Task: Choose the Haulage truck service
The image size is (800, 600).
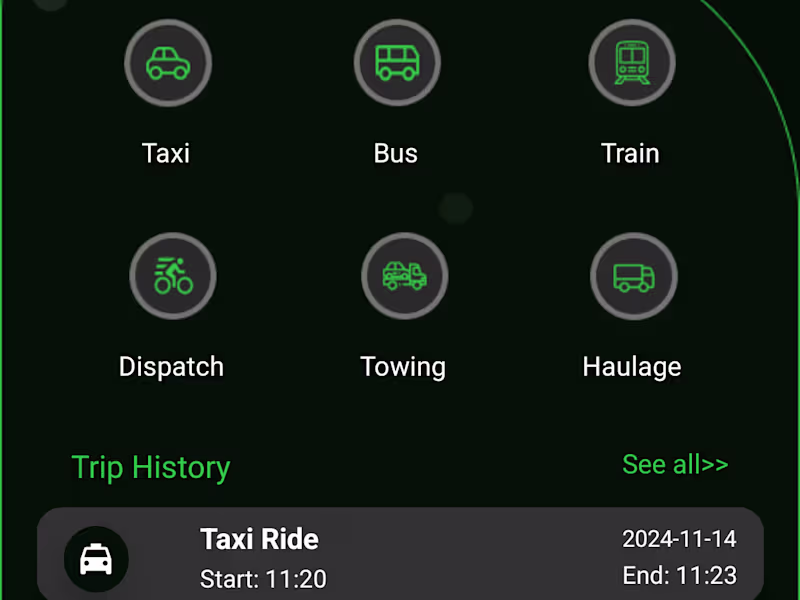Action: 633,276
